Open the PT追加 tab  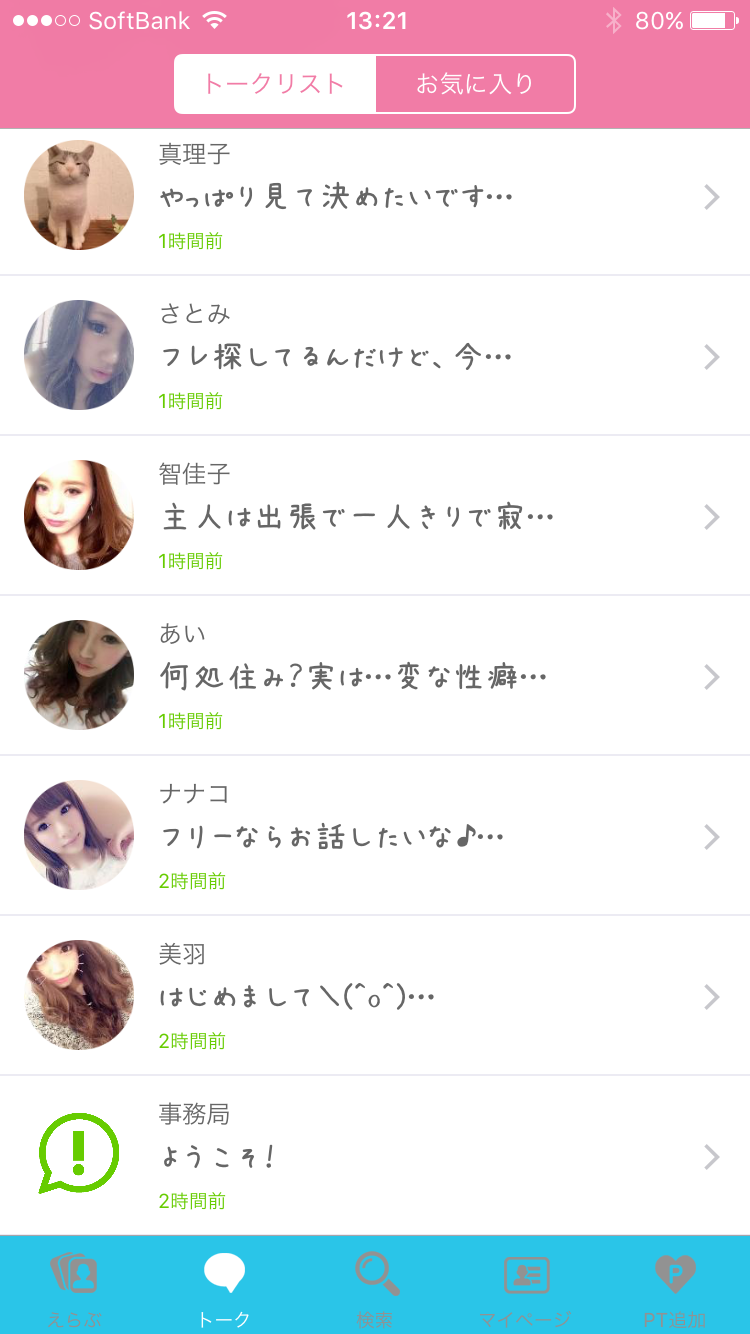[675, 1286]
